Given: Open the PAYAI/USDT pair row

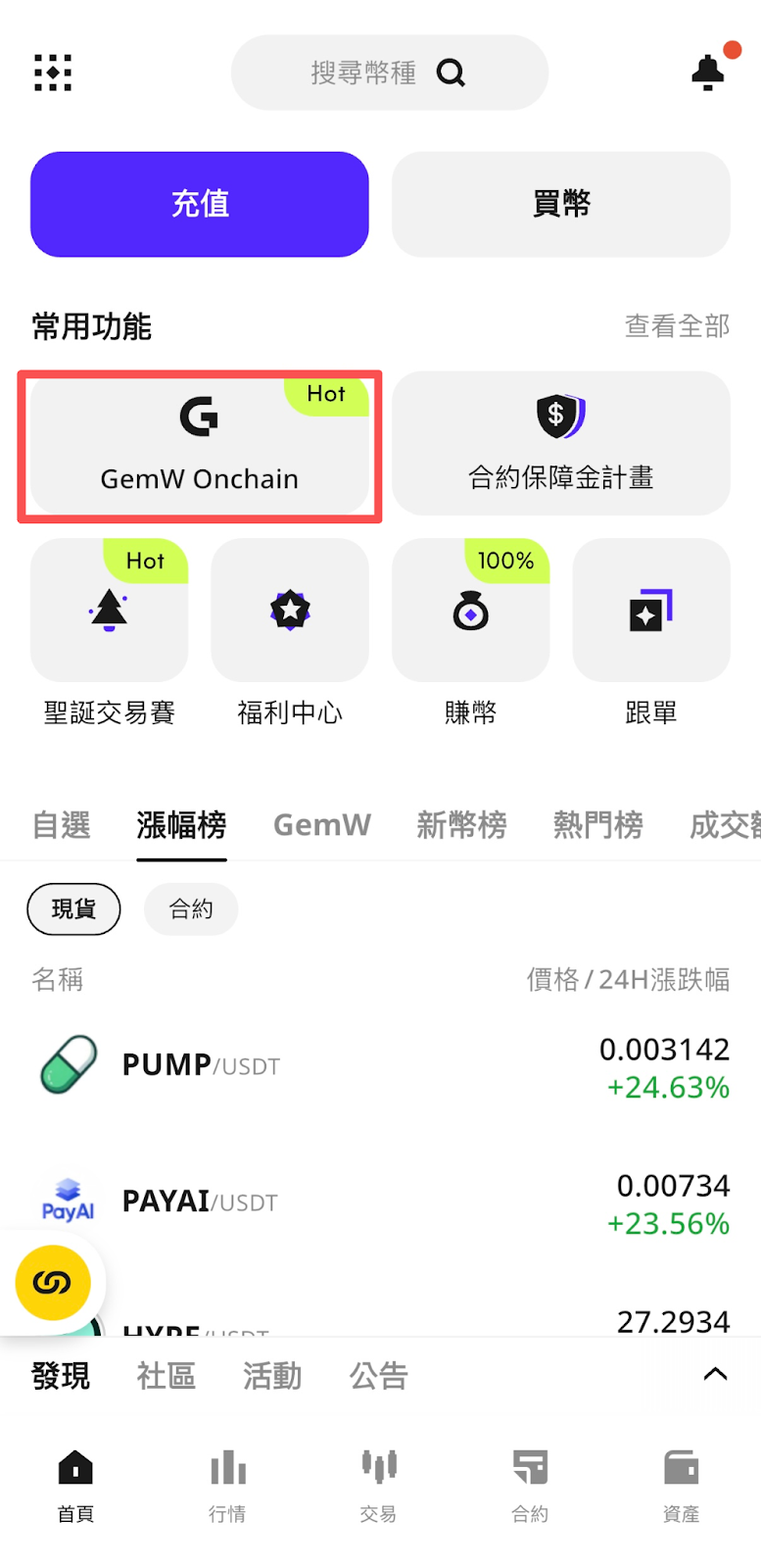Looking at the screenshot, I should tap(380, 1202).
